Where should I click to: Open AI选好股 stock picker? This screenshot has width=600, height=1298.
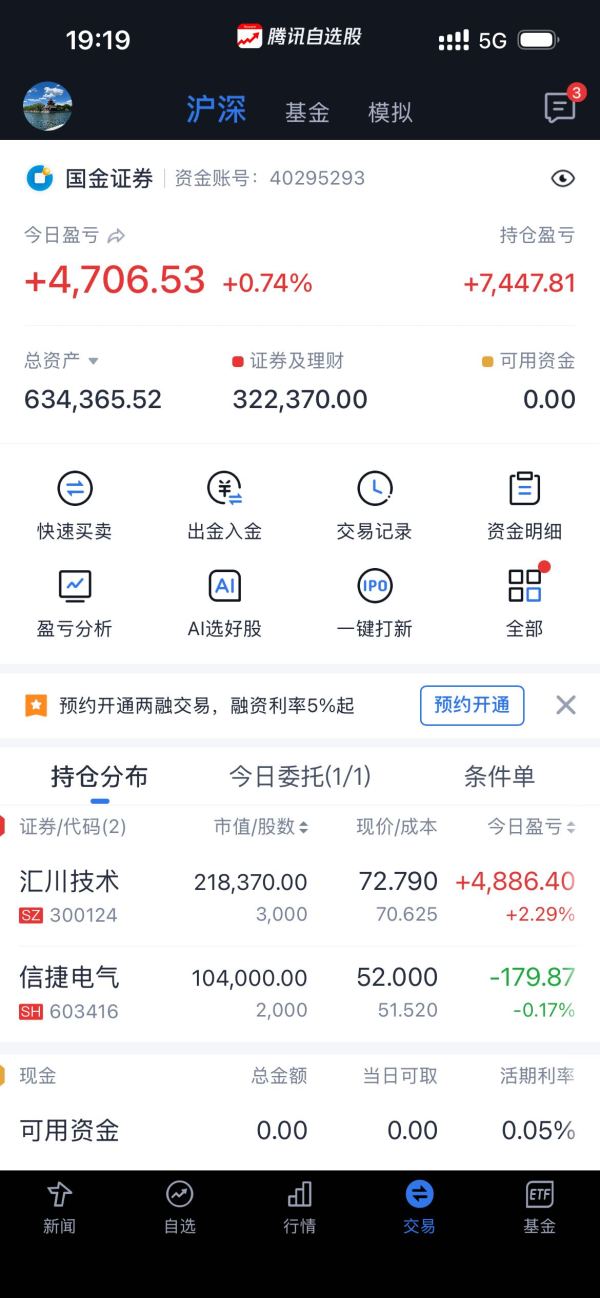pos(225,602)
